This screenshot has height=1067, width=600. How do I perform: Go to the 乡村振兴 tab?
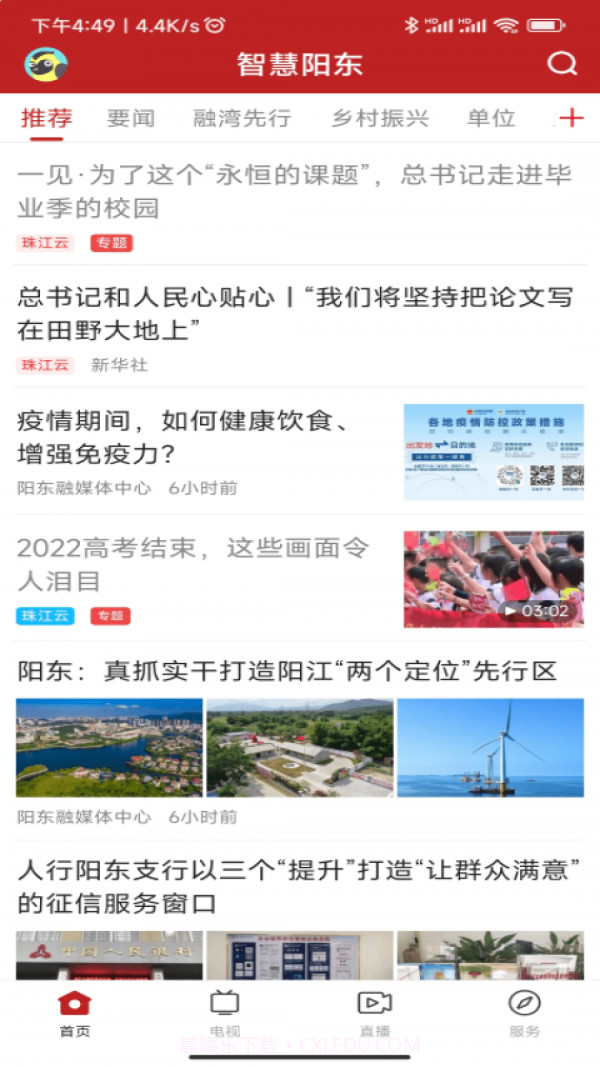point(380,118)
